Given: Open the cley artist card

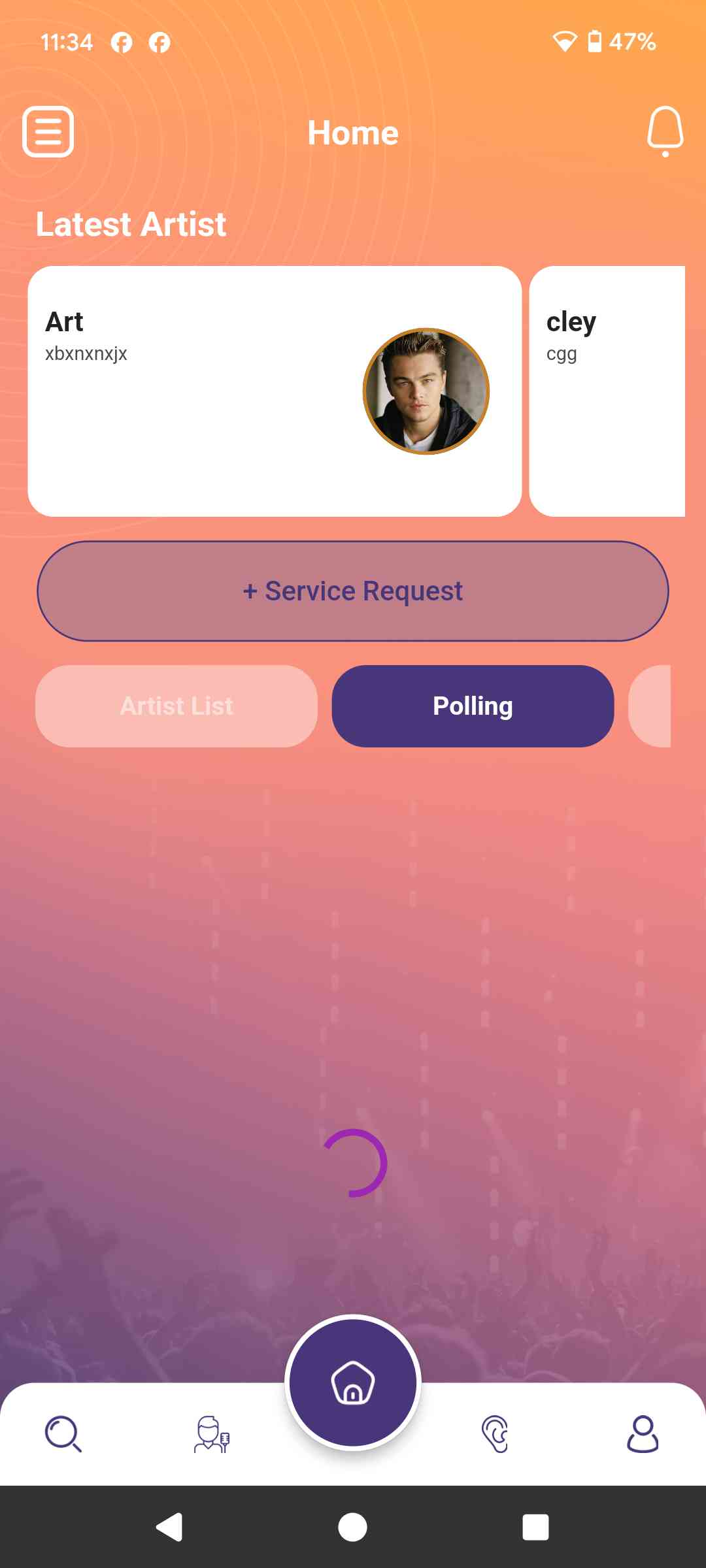Looking at the screenshot, I should coord(607,391).
